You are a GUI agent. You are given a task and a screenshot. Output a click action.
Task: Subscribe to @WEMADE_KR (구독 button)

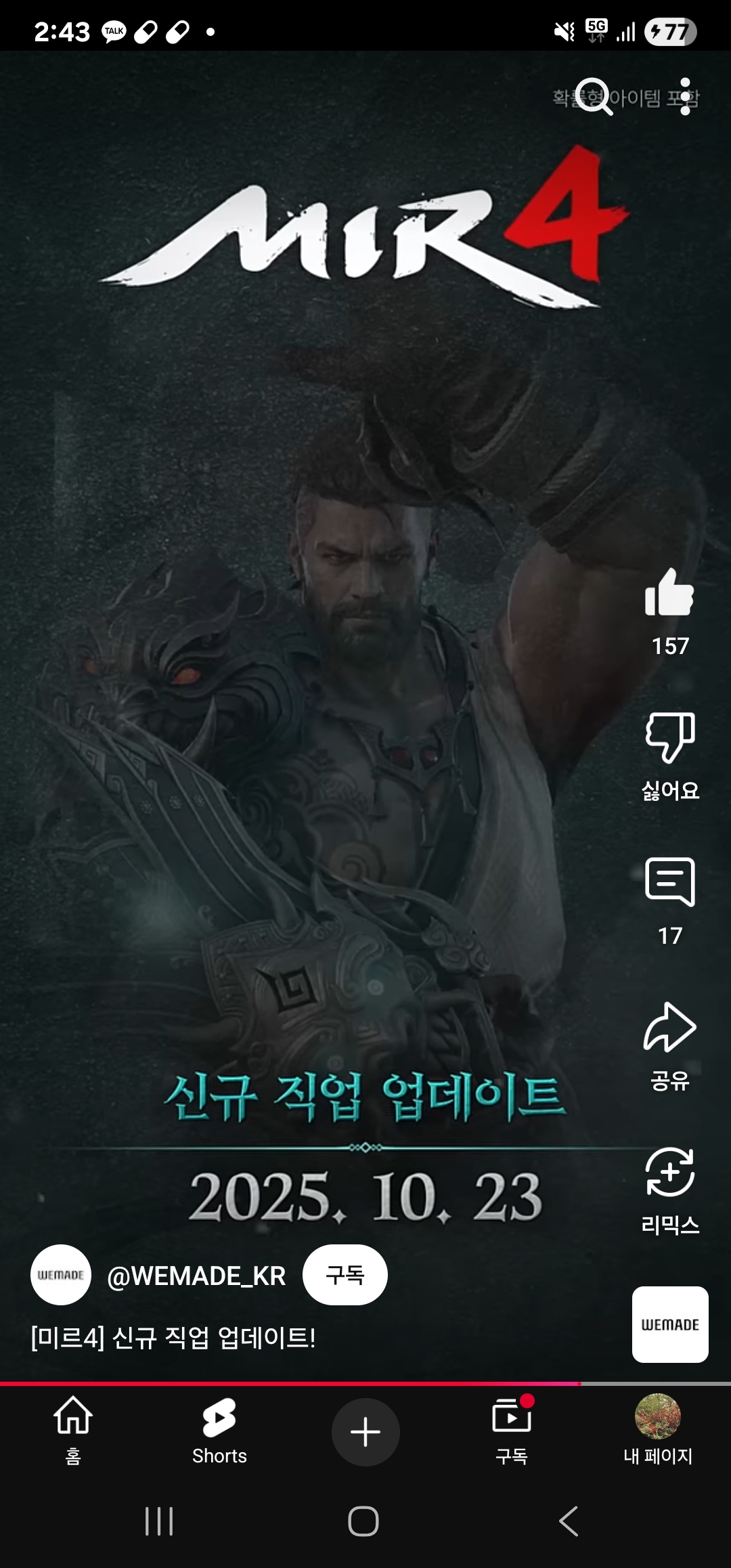[345, 1275]
